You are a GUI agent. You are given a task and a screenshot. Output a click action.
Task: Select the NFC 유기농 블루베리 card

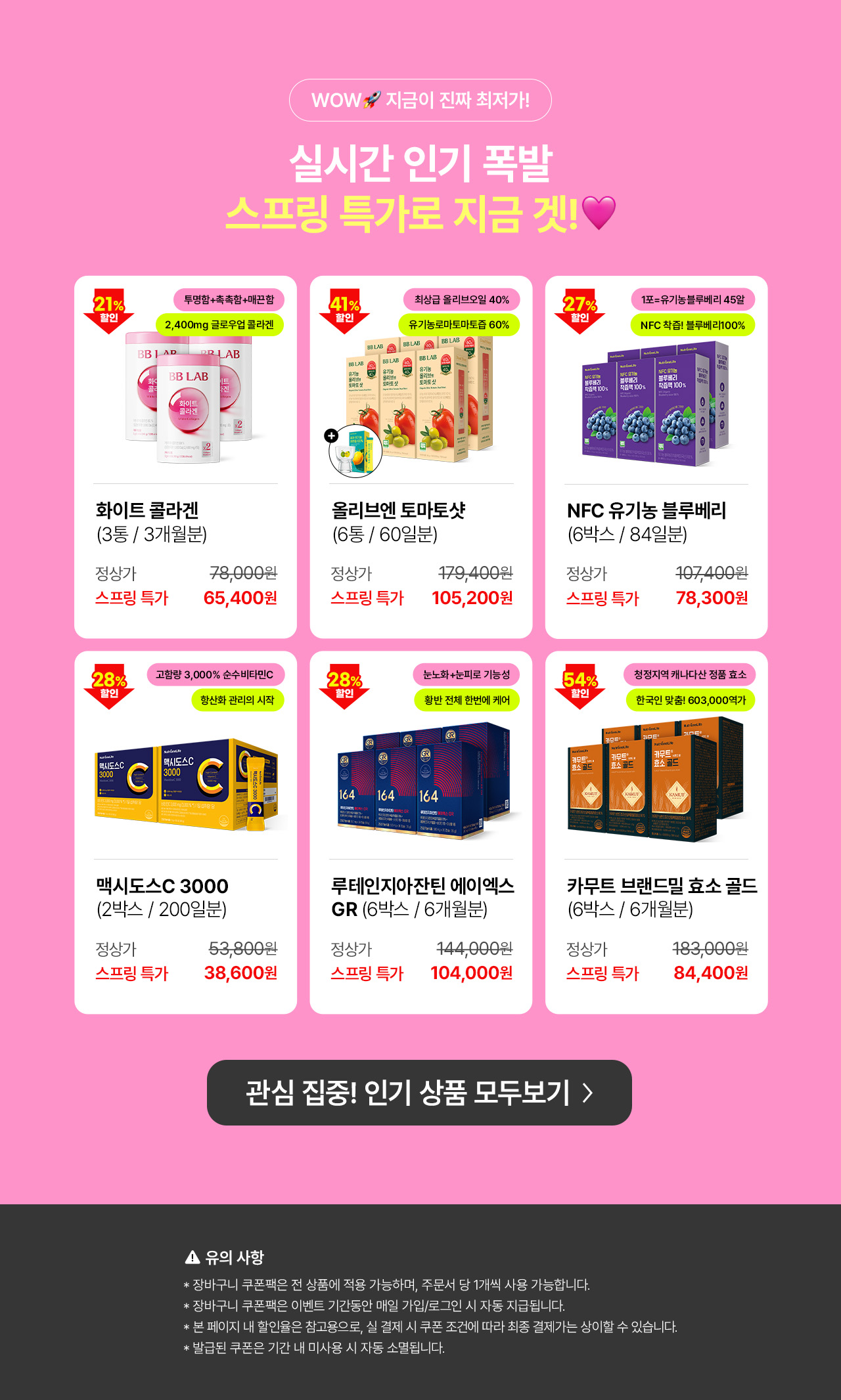point(656,457)
